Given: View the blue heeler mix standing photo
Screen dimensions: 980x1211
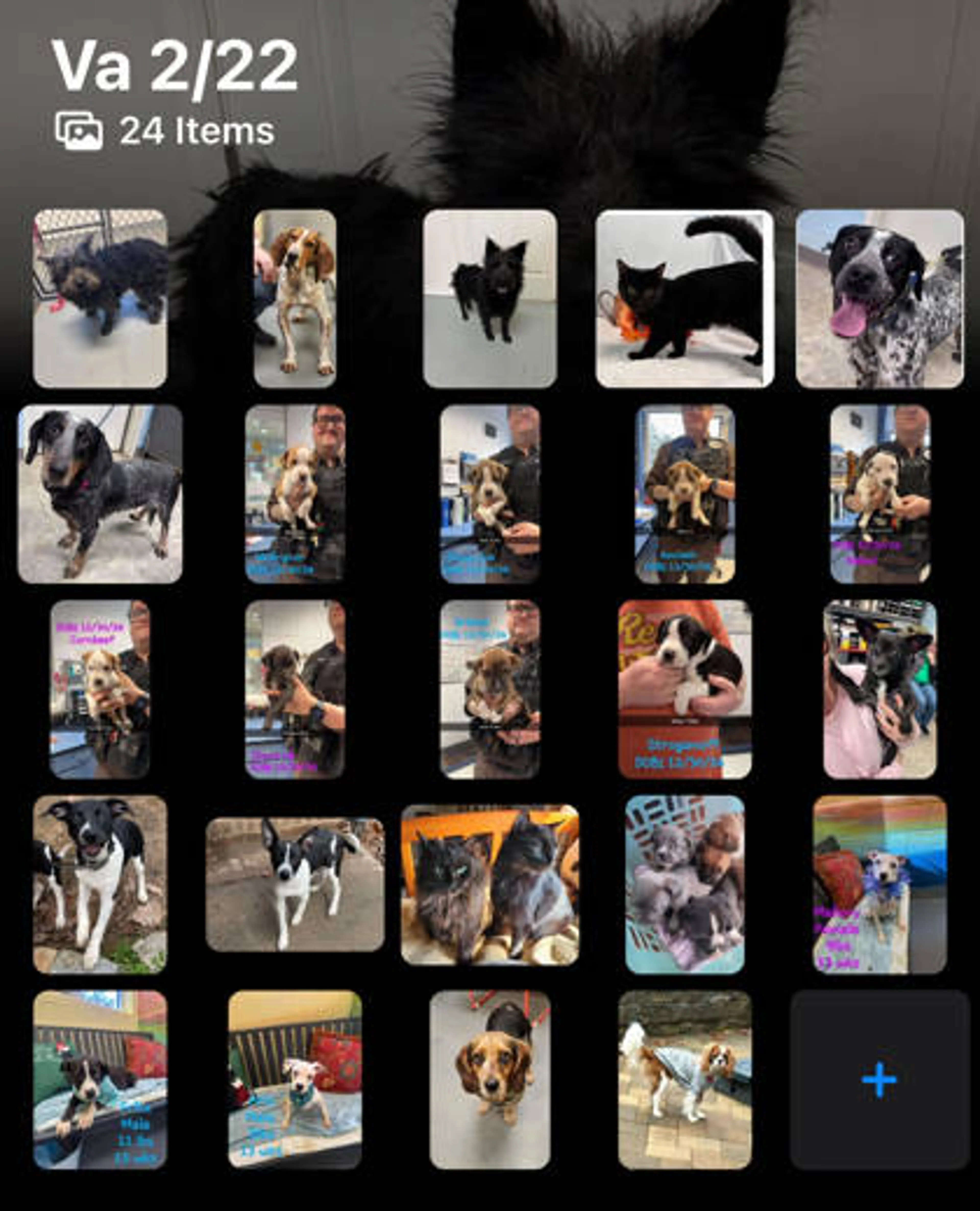Looking at the screenshot, I should pos(100,493).
